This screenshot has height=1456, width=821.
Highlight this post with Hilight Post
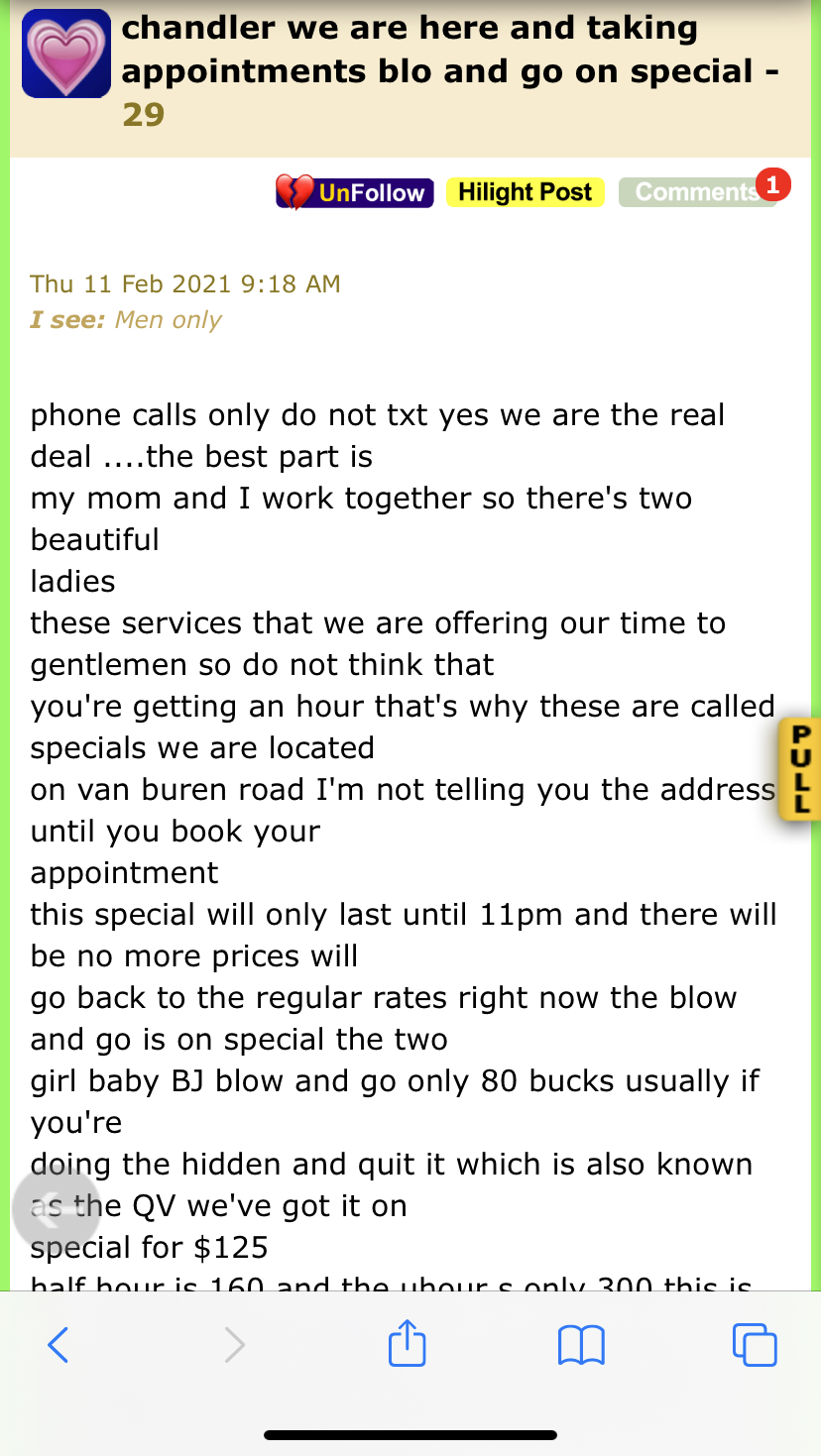[526, 192]
